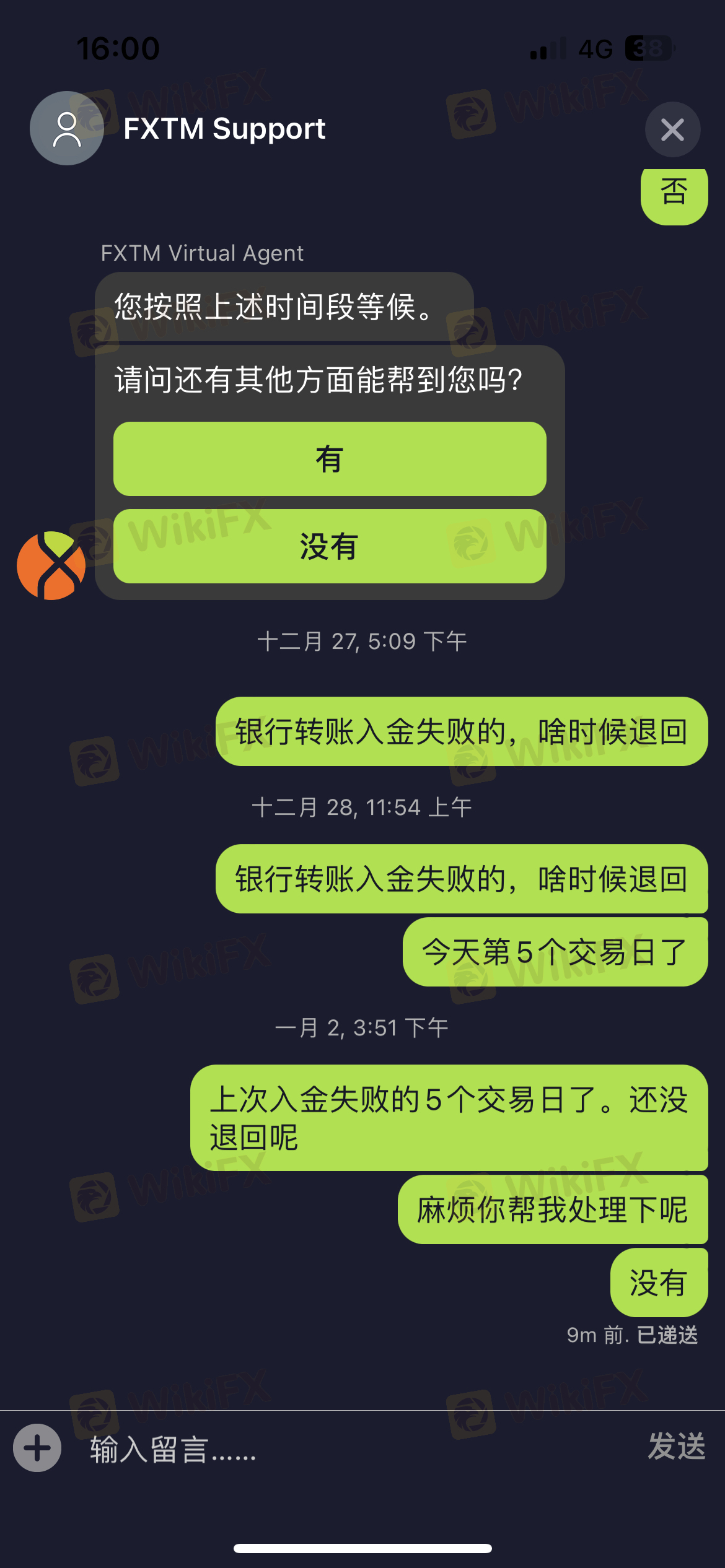Viewport: 725px width, 1568px height.
Task: Tap 发送 to send the message
Action: pyautogui.click(x=676, y=1447)
